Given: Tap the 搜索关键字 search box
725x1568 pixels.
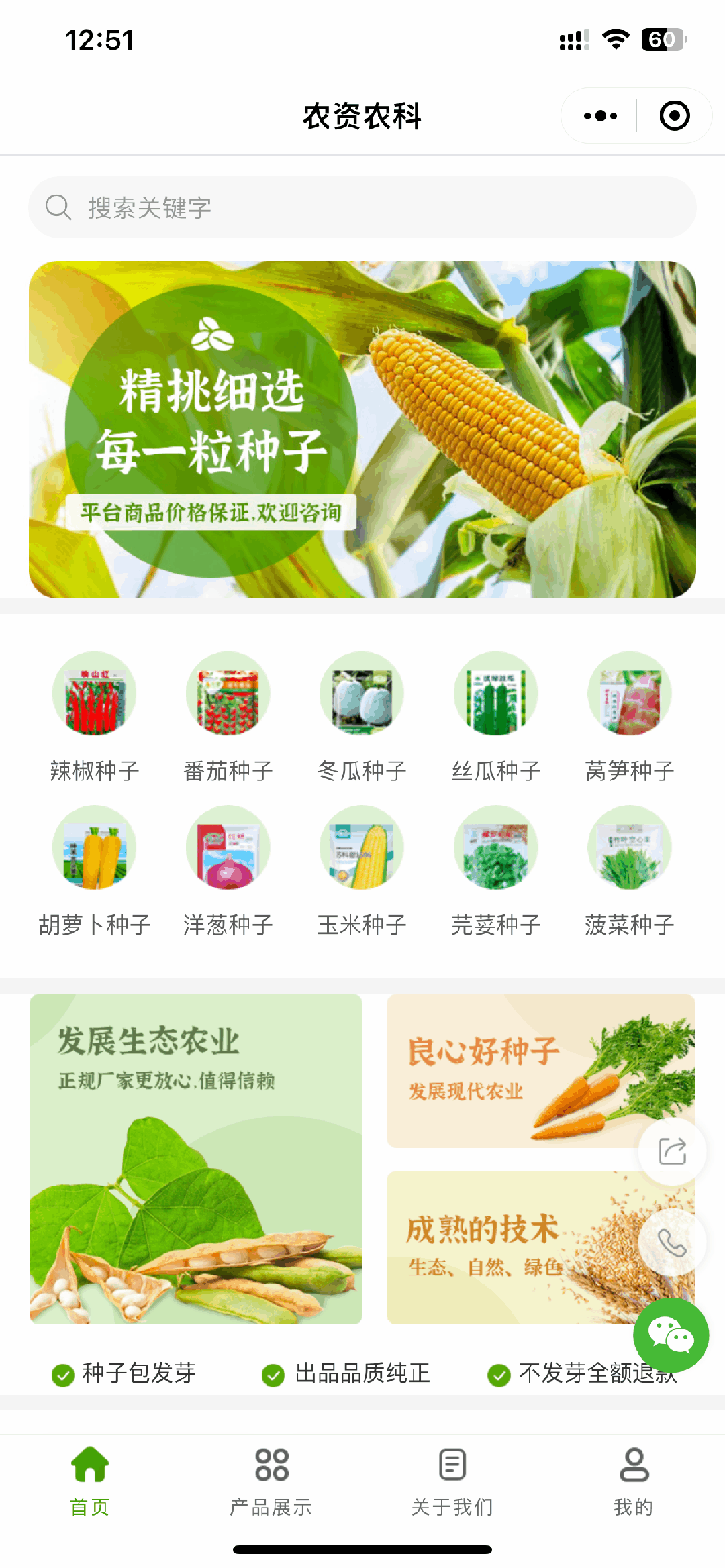Looking at the screenshot, I should coord(362,207).
